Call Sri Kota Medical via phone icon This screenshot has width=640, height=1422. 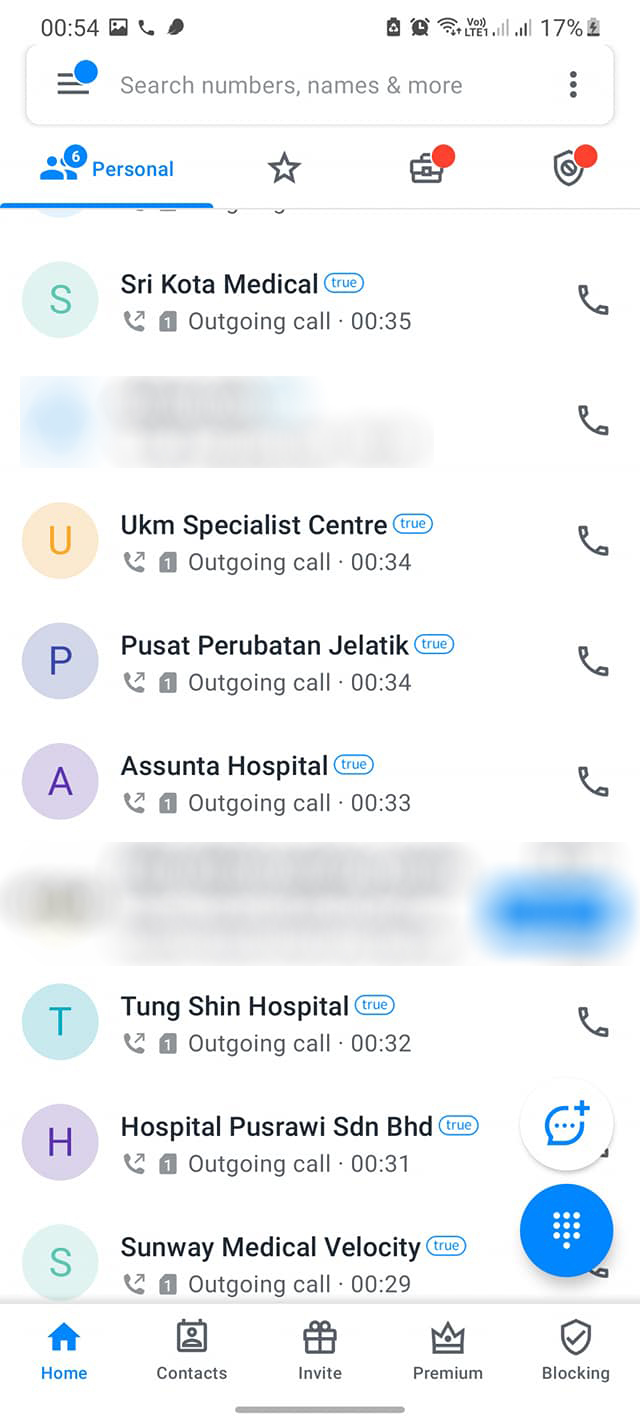click(x=593, y=300)
